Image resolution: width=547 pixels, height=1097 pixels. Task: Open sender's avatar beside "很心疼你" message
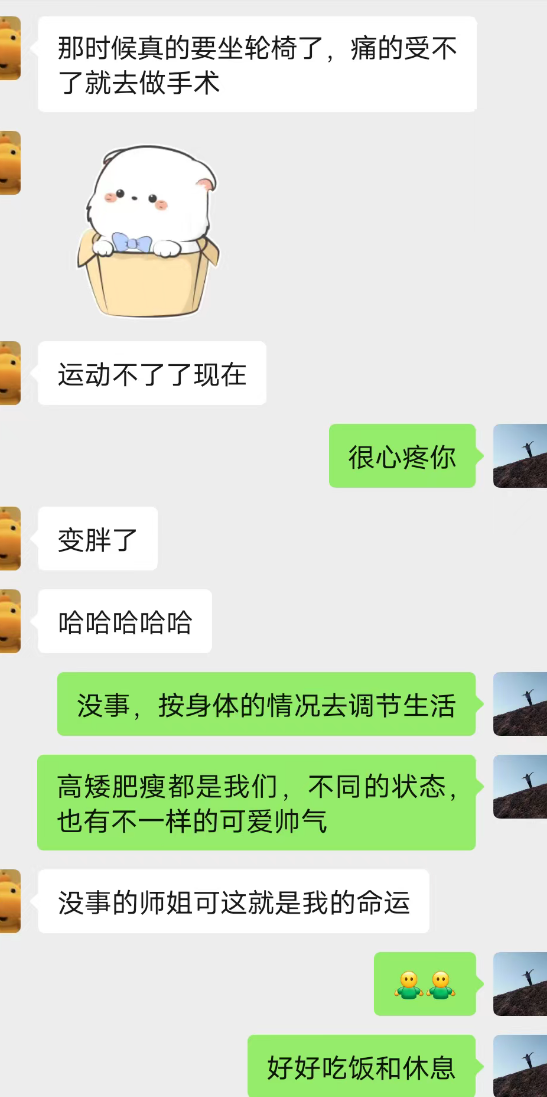tap(520, 455)
